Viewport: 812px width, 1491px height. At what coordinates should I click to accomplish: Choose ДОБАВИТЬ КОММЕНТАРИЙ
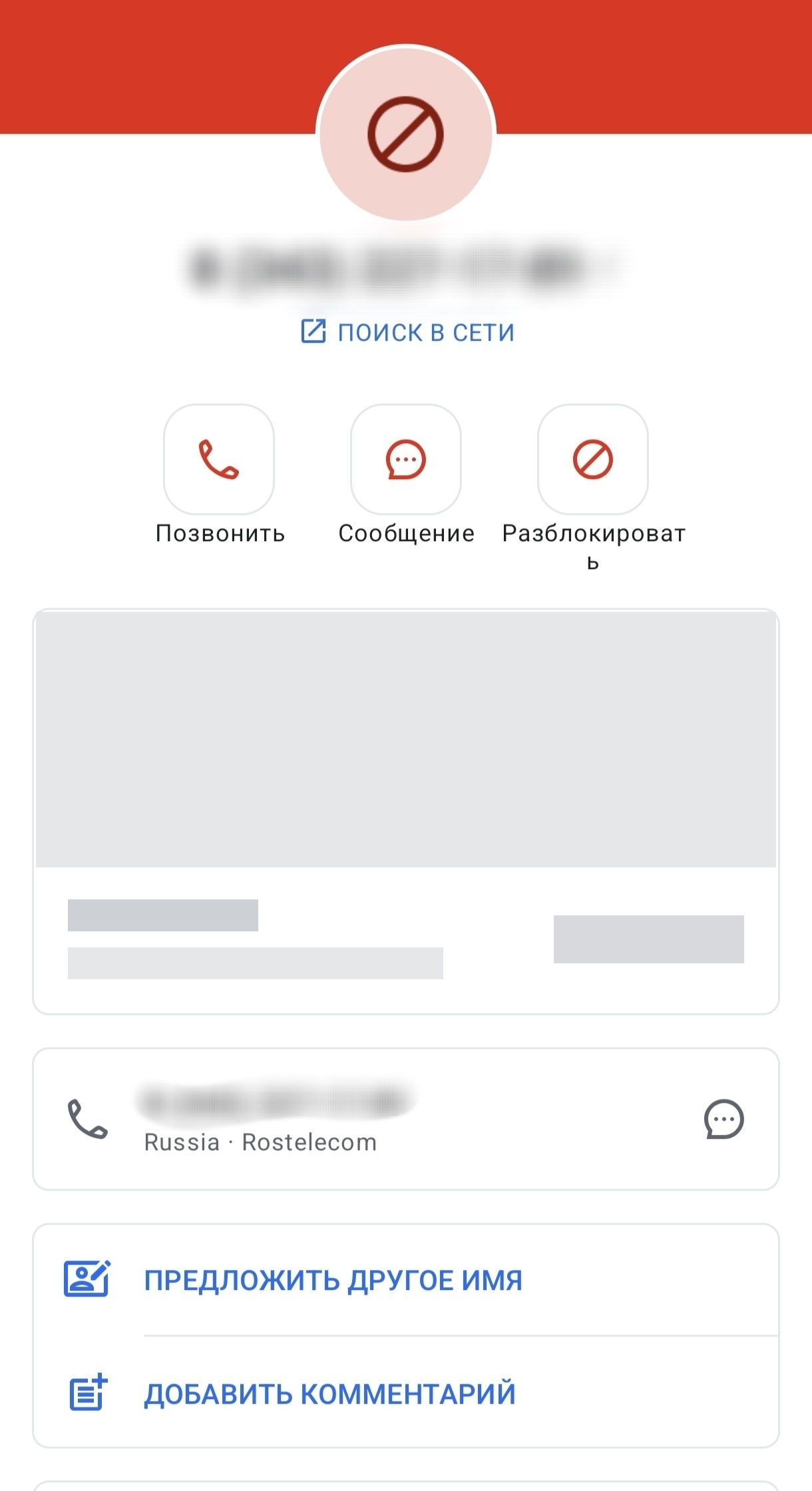[406, 1393]
